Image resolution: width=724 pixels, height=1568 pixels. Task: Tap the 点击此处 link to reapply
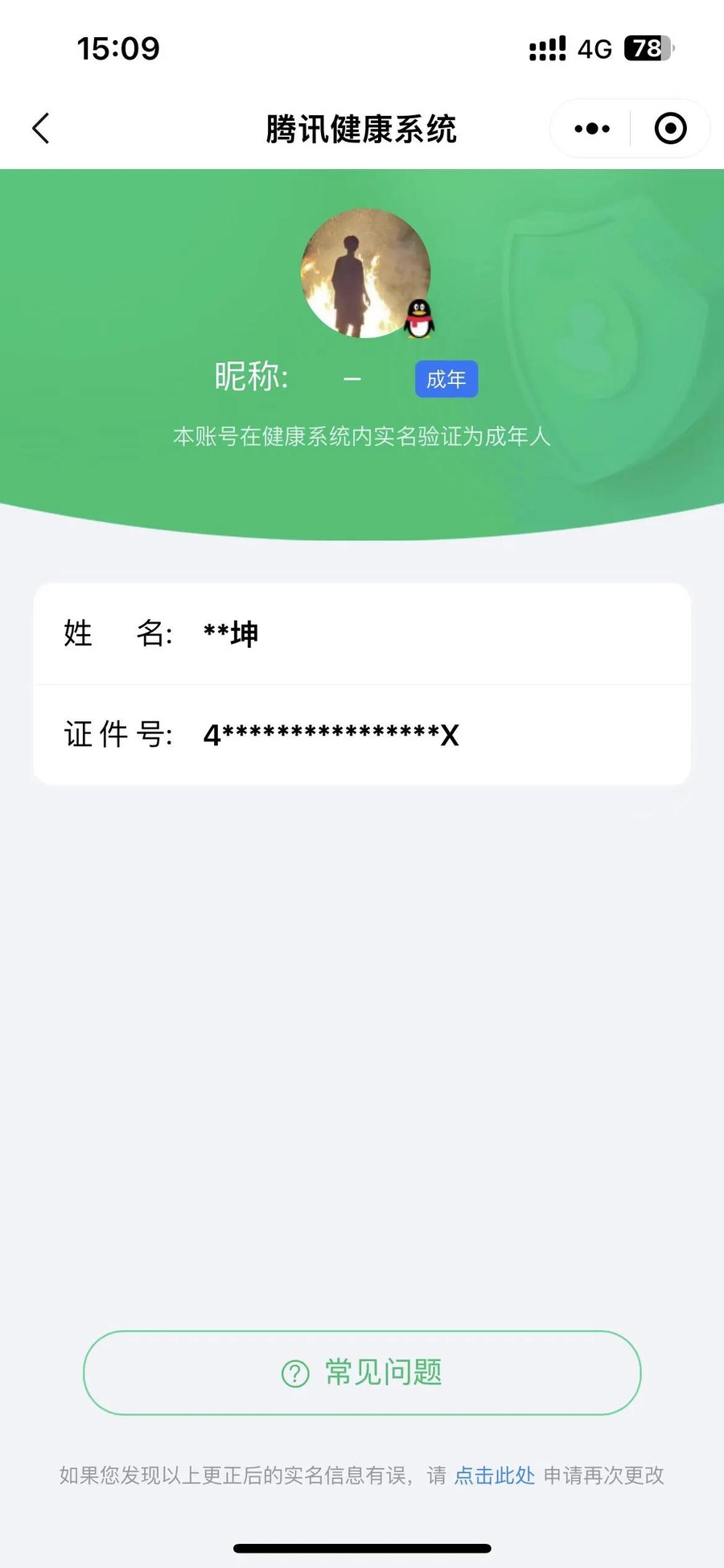coord(494,1475)
